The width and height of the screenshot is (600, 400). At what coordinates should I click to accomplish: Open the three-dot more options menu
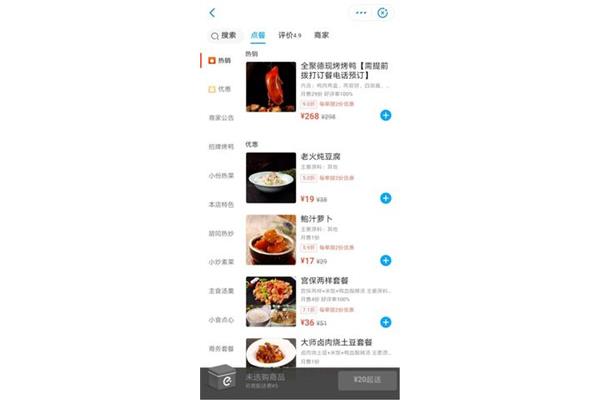(360, 13)
